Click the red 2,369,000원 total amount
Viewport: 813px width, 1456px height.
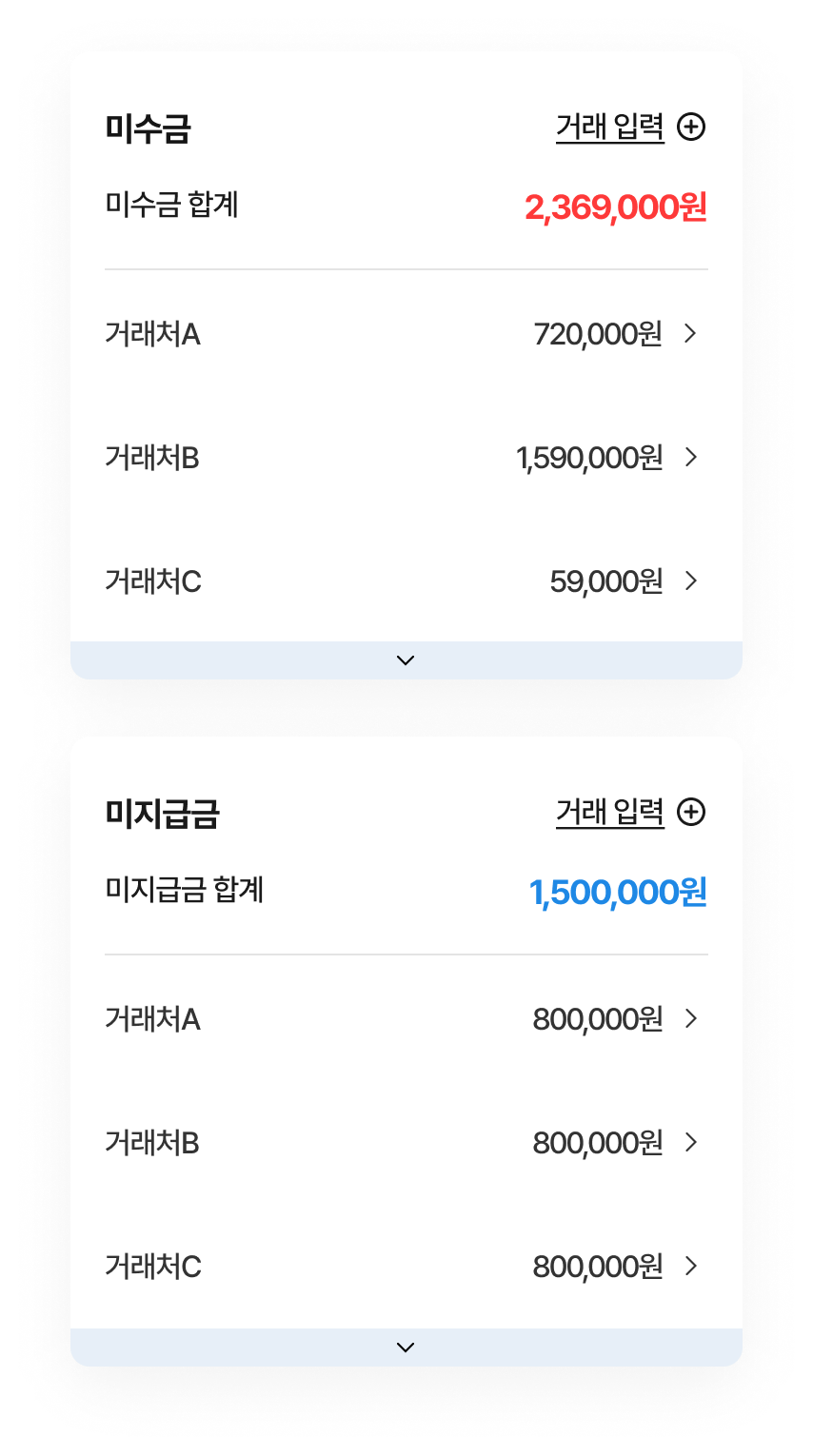616,204
